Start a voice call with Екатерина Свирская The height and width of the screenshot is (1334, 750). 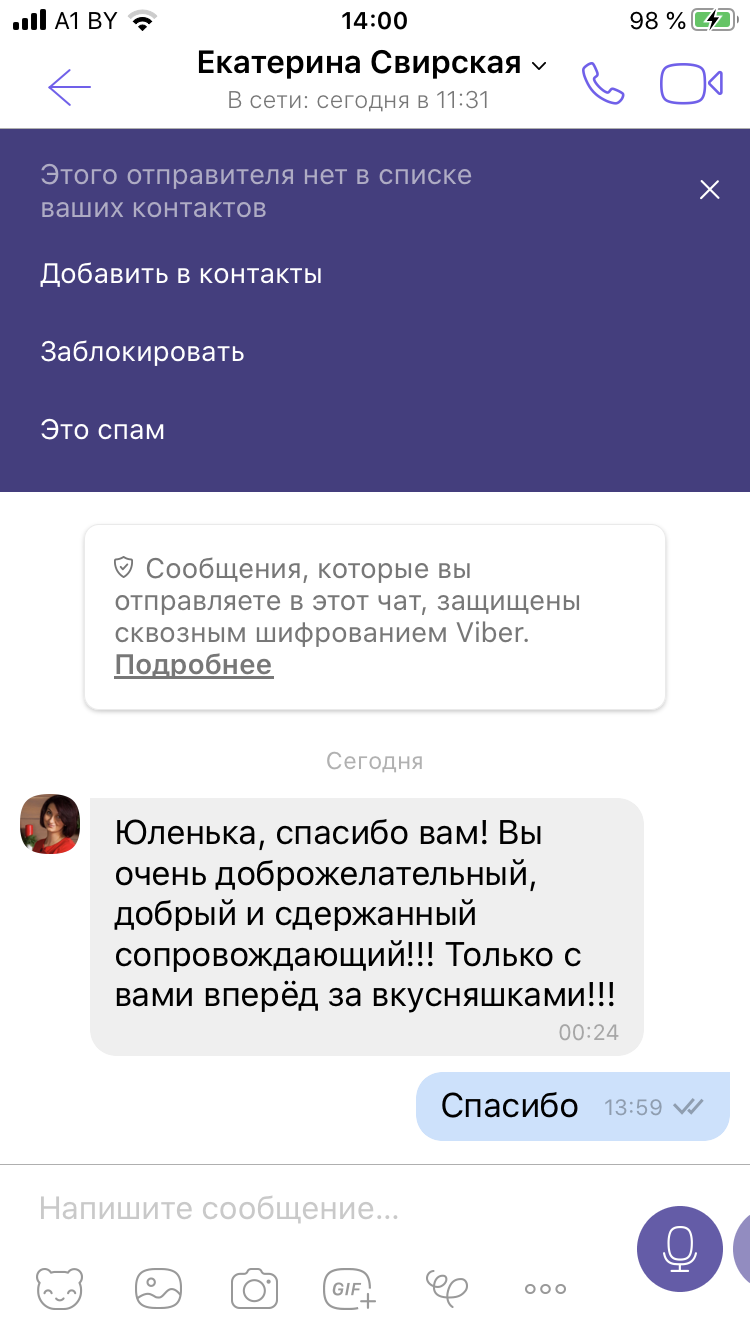point(603,84)
